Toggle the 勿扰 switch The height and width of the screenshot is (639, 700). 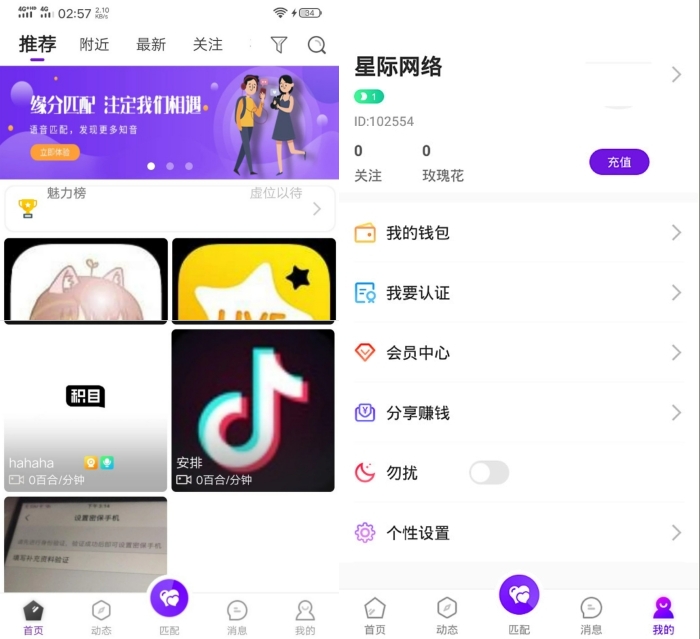coord(489,473)
